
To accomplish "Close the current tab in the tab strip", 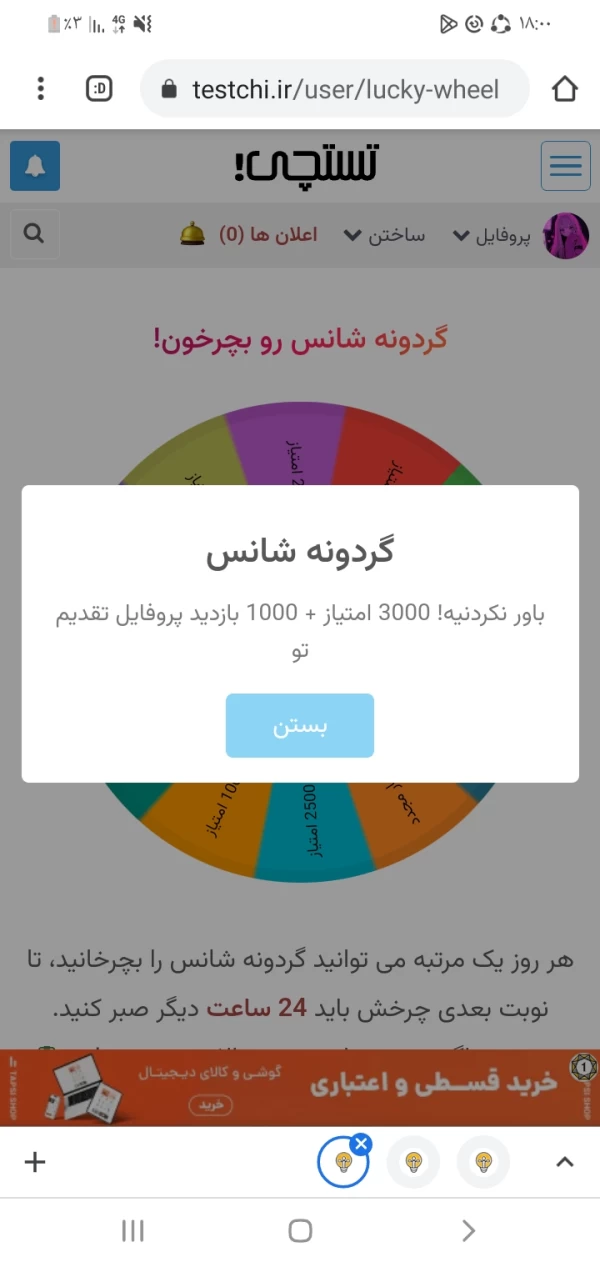I will pos(362,1144).
